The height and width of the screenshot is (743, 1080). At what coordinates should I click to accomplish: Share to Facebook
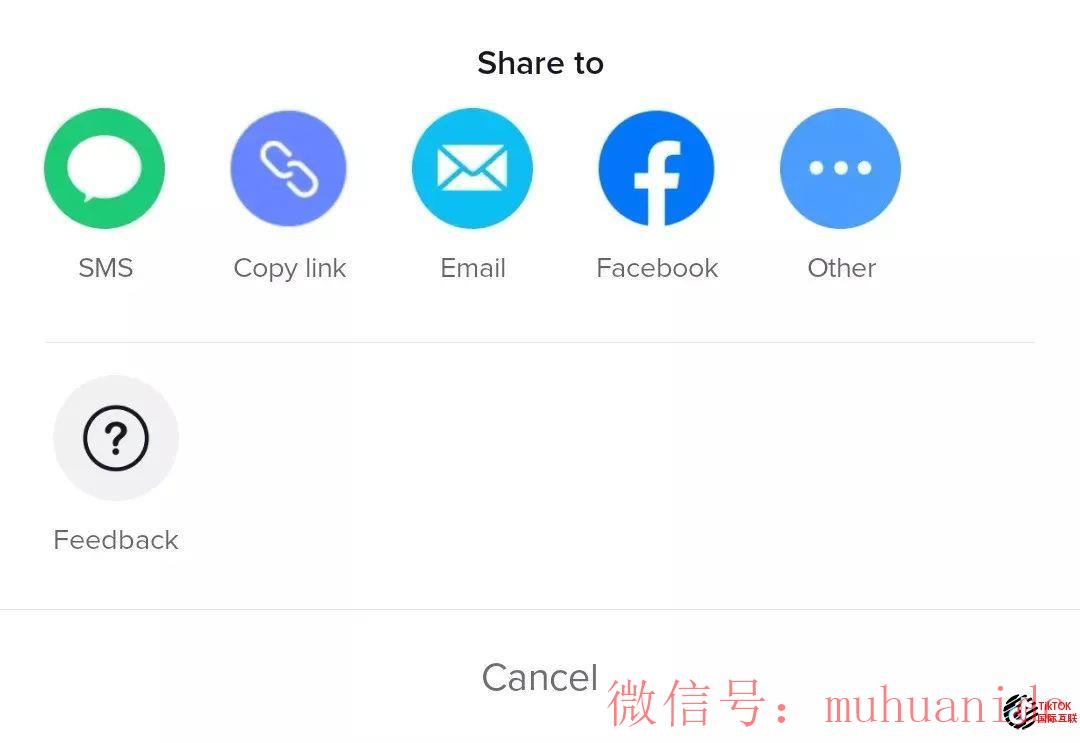point(656,168)
